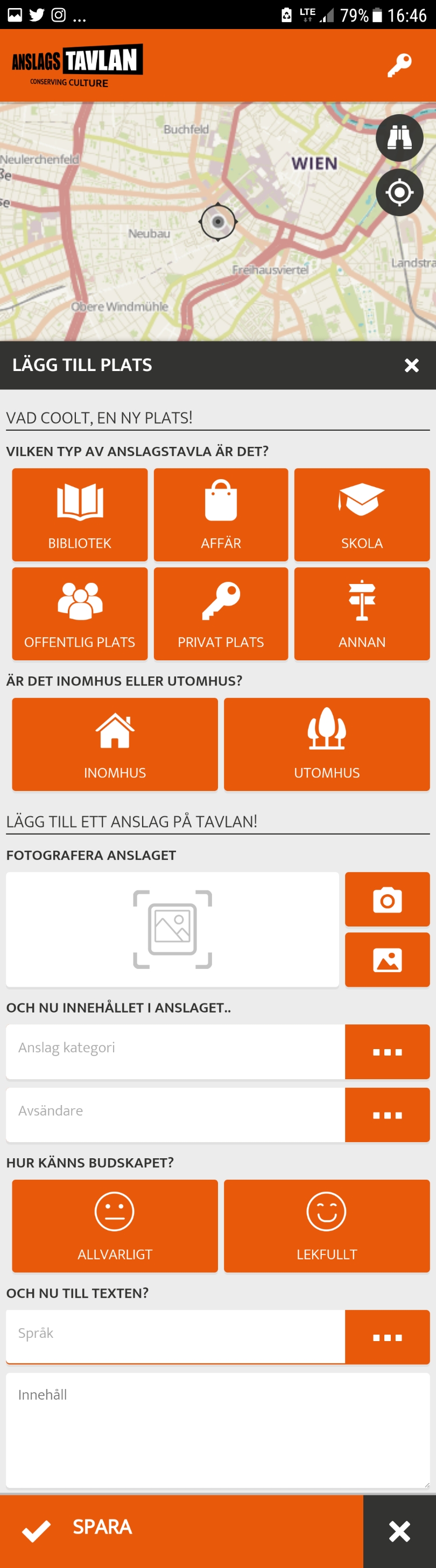Select Annan as board type

(362, 614)
